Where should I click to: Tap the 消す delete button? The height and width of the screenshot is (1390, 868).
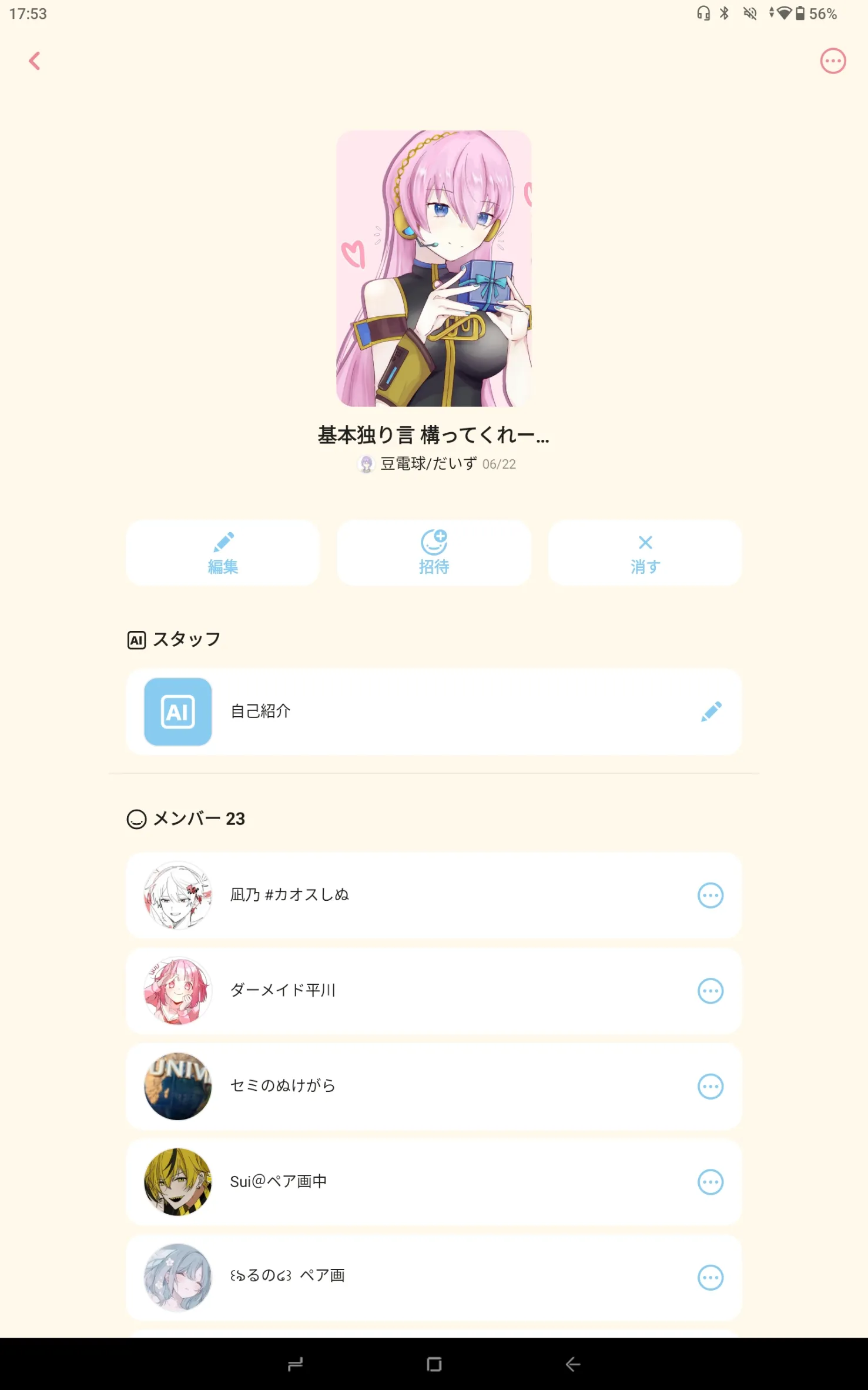(645, 553)
